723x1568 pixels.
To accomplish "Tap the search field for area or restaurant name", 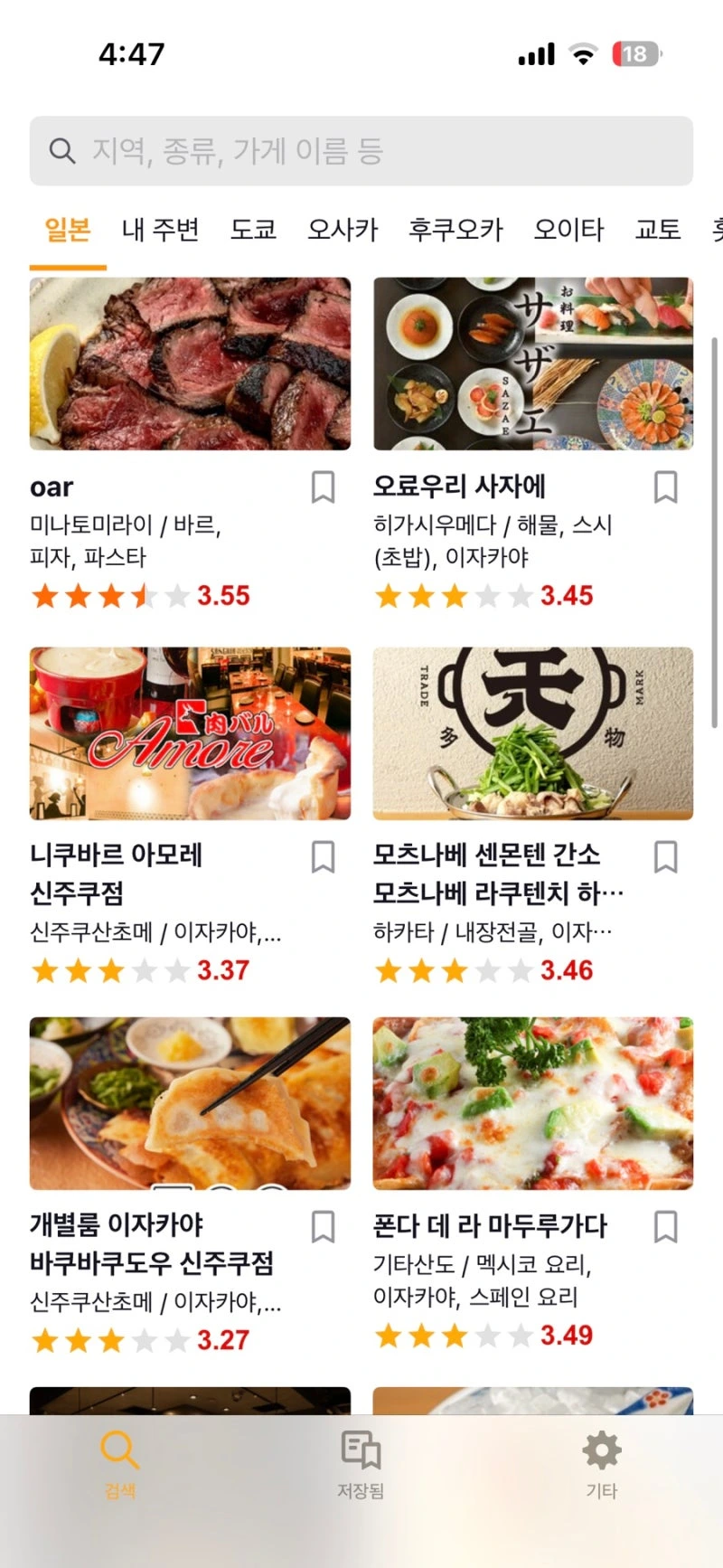I will (361, 151).
